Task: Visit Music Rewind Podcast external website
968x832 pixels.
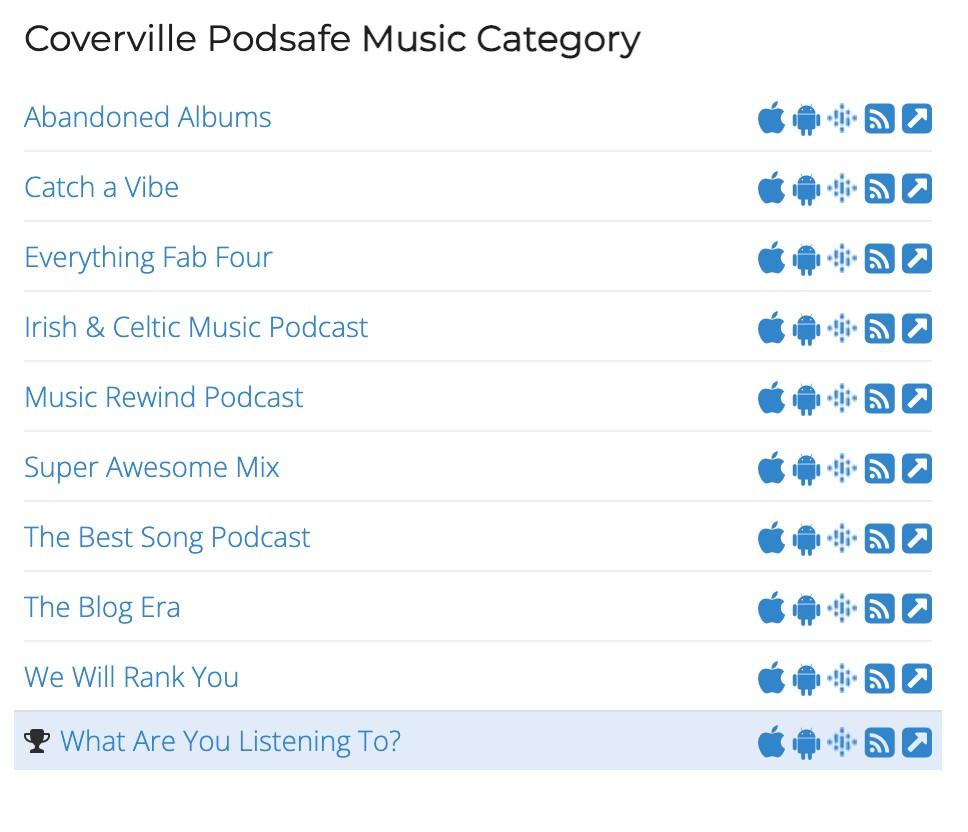Action: pos(917,399)
